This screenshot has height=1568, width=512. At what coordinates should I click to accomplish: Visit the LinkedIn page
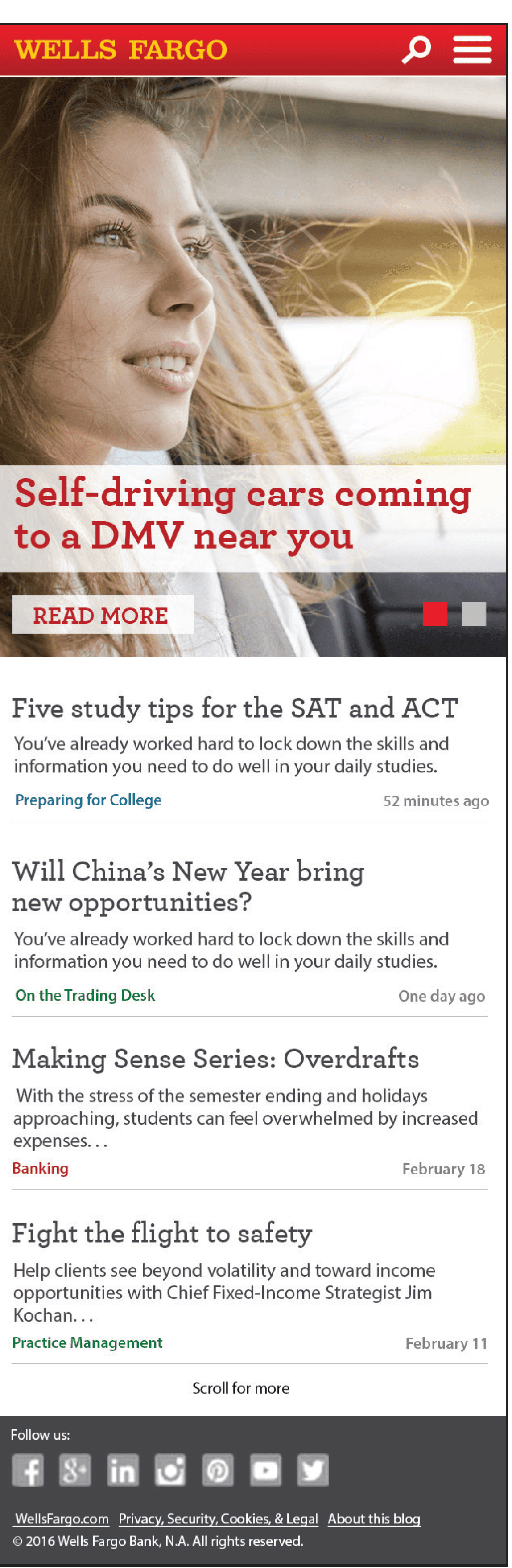click(122, 1469)
